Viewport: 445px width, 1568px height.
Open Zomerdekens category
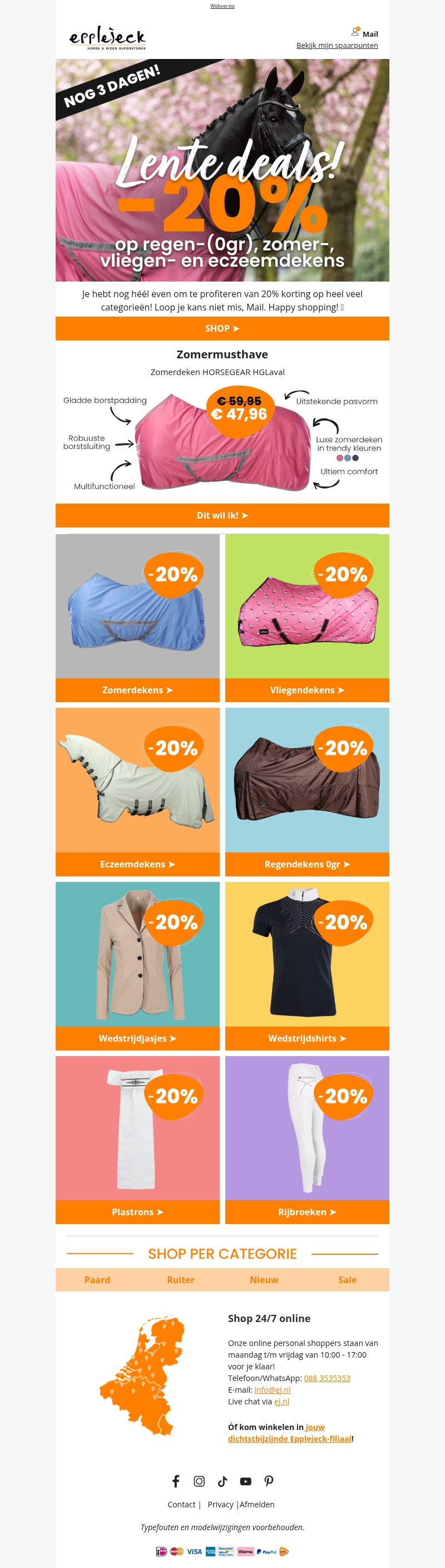point(137,691)
